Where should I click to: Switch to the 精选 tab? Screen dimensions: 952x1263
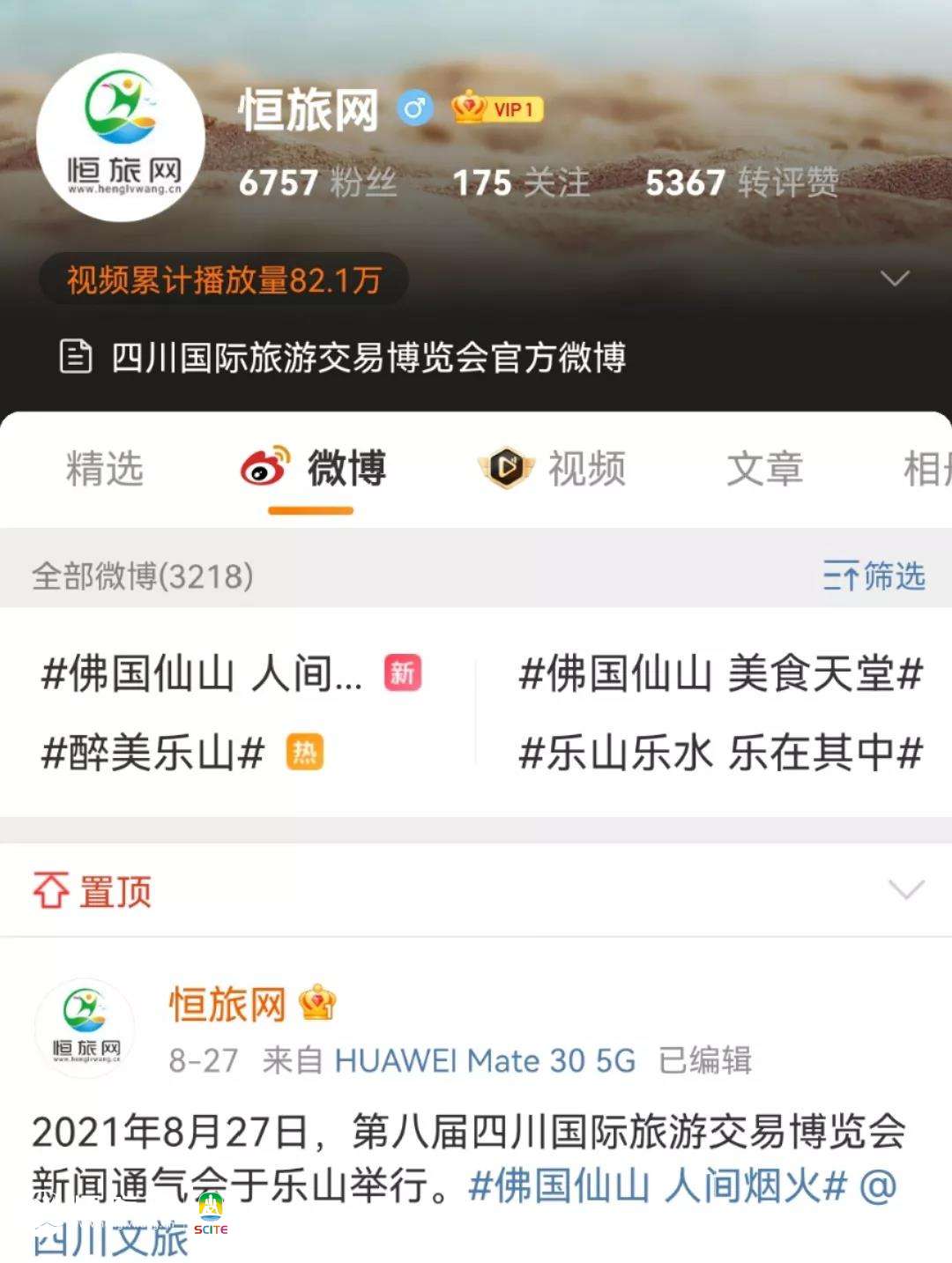[x=106, y=469]
